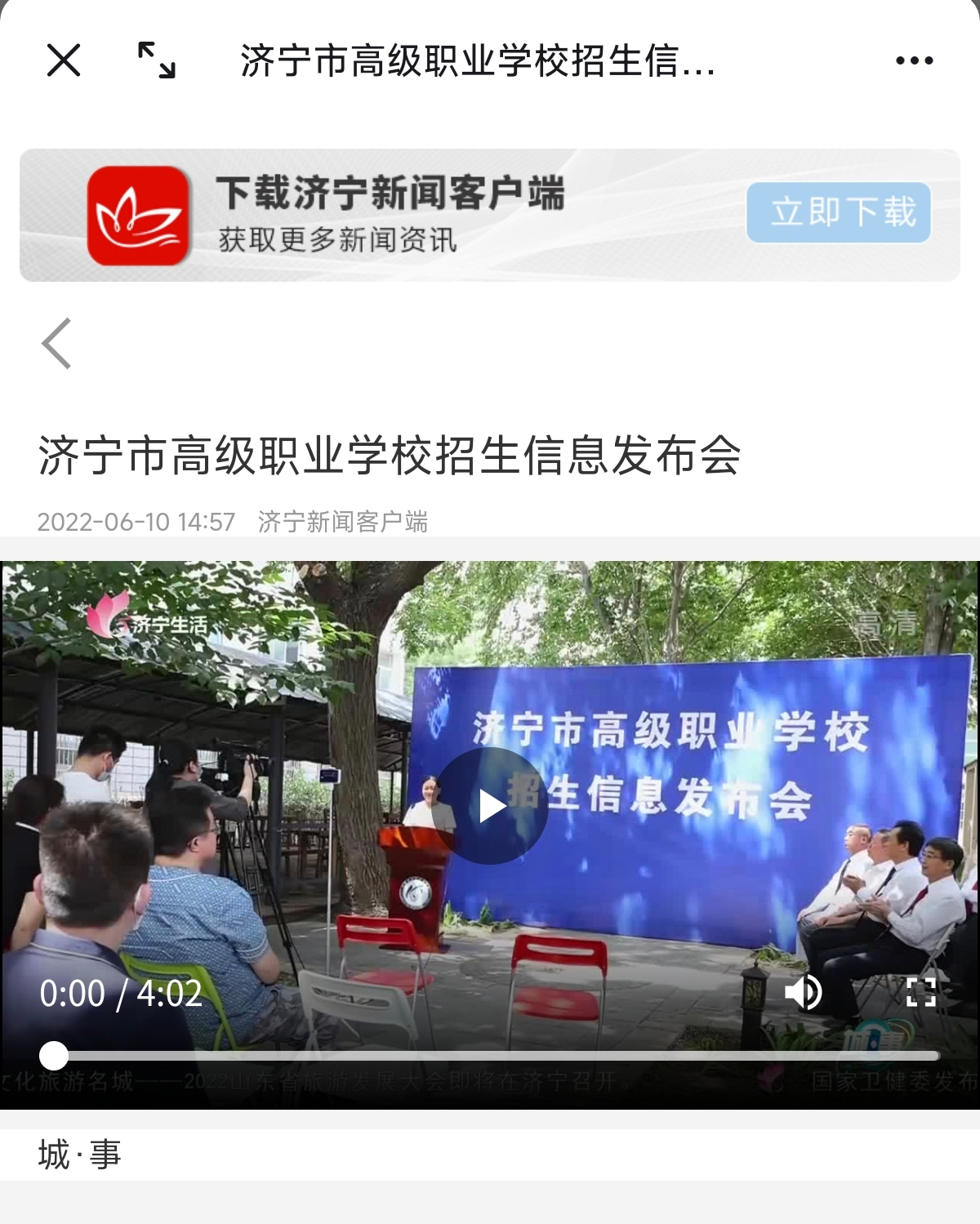
Task: Enter fullscreen video mode
Action: [x=920, y=992]
